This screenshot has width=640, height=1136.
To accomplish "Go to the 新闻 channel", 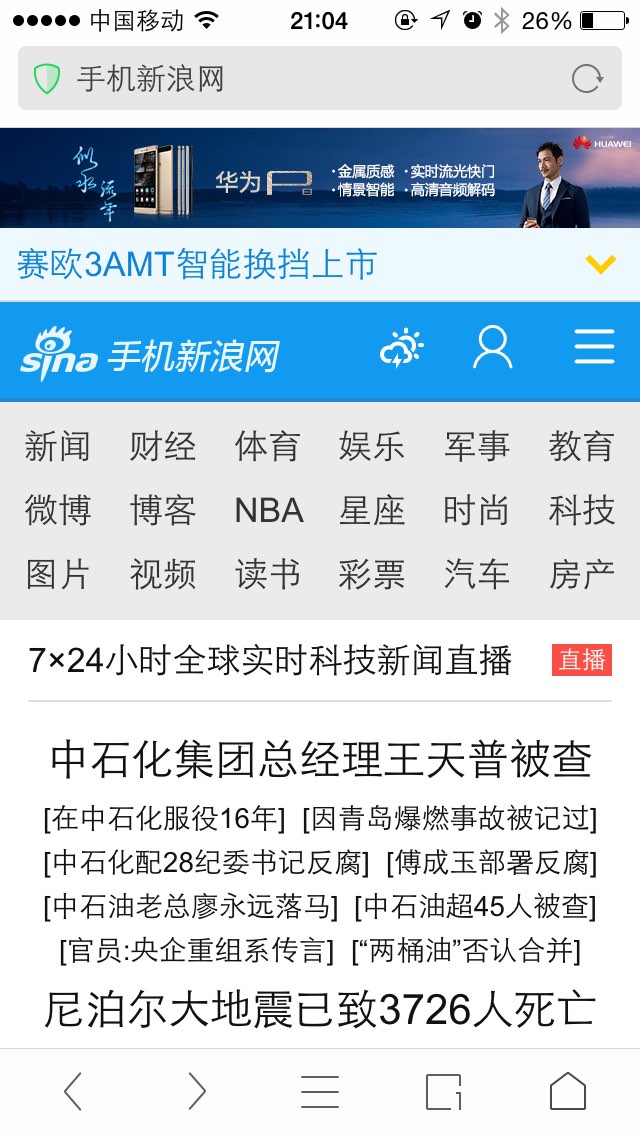I will 57,446.
